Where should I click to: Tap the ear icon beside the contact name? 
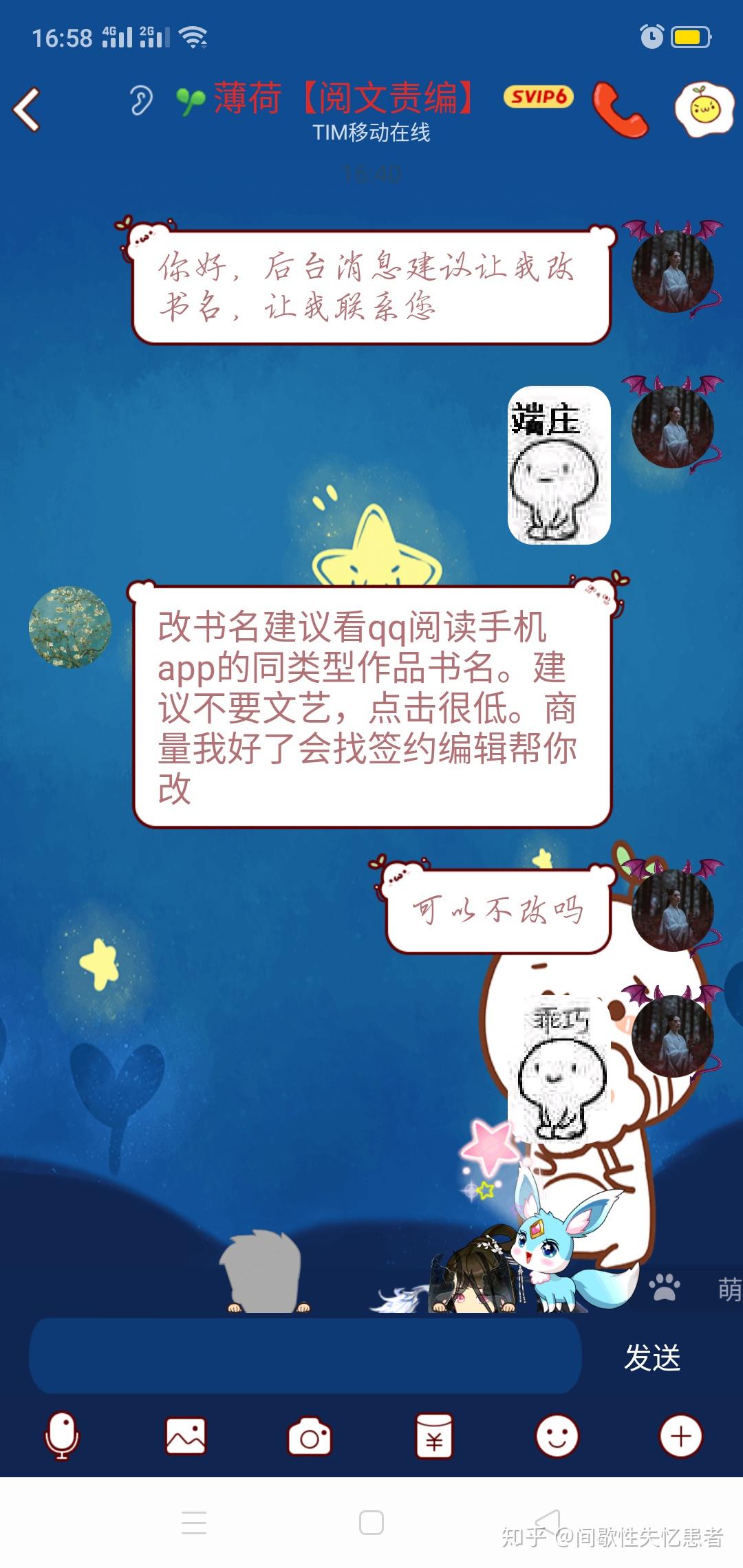[141, 100]
